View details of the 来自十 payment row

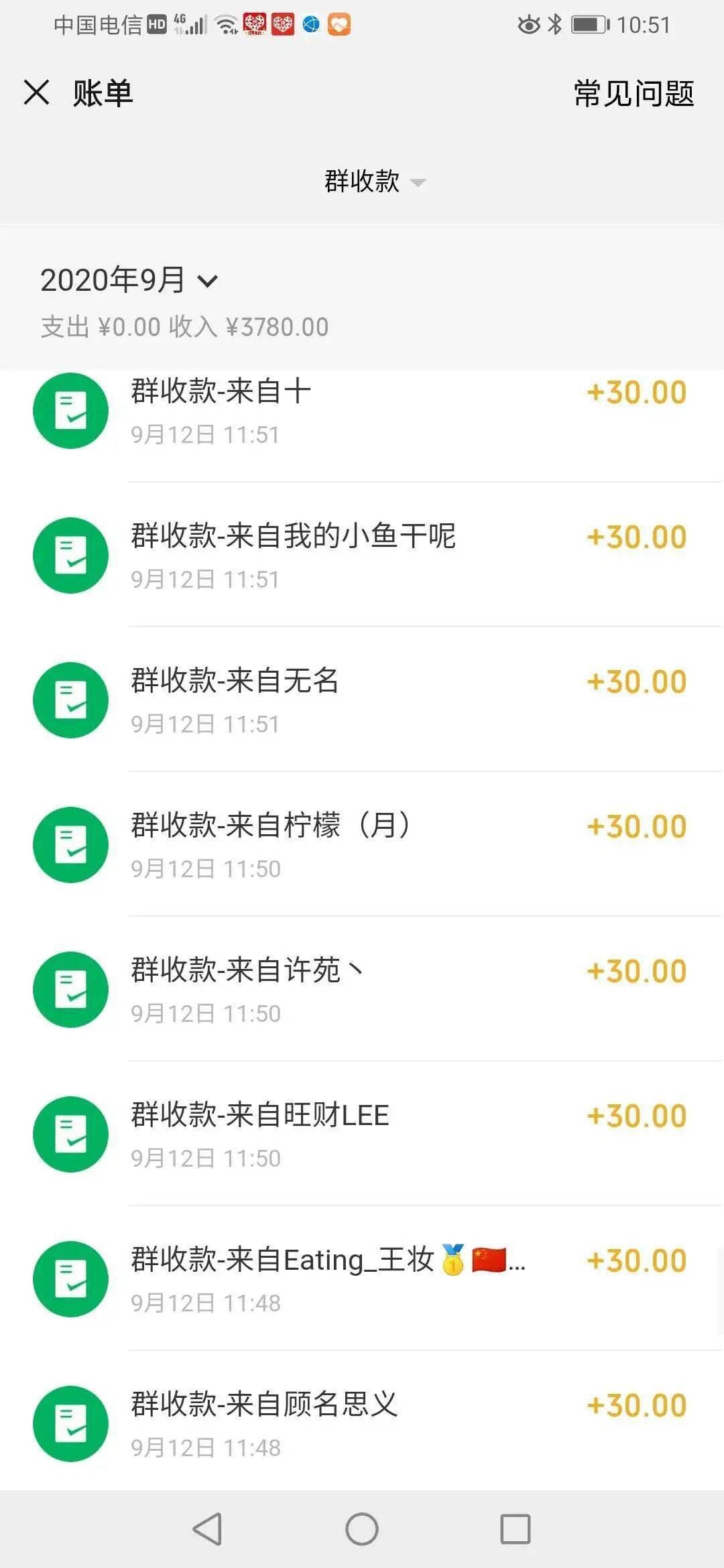(362, 411)
